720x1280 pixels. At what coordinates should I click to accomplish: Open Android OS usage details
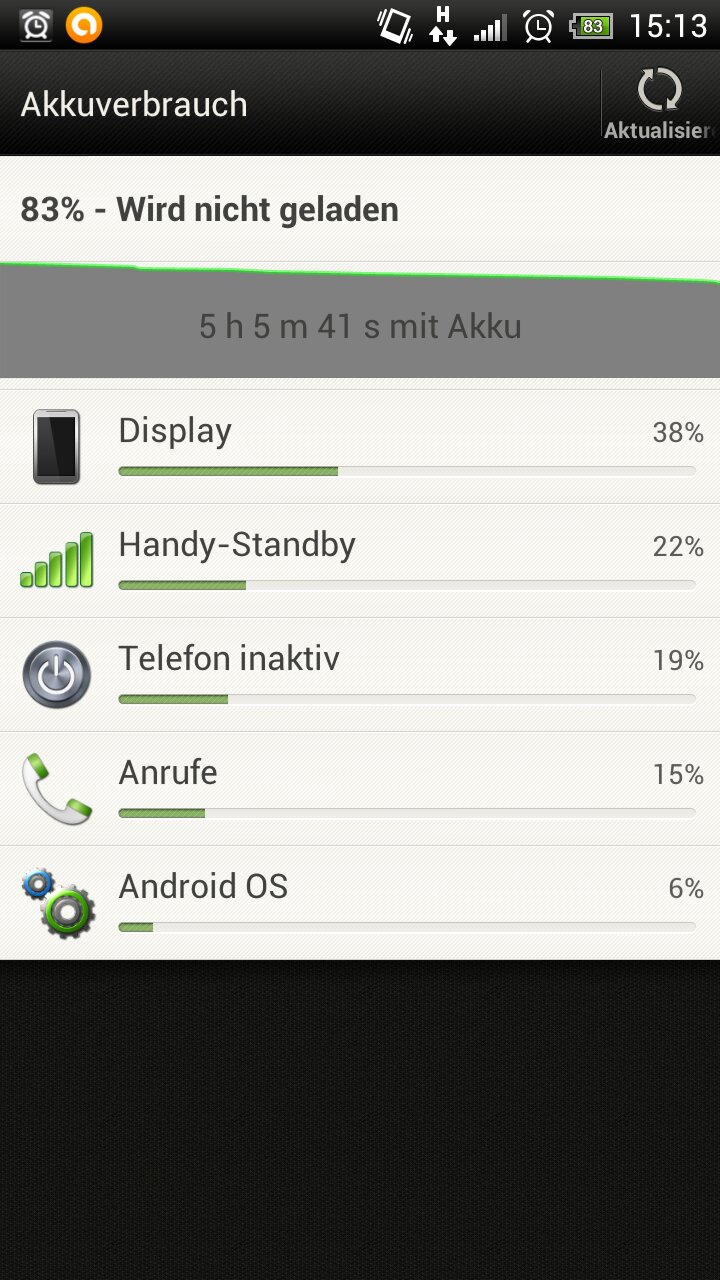coord(360,903)
